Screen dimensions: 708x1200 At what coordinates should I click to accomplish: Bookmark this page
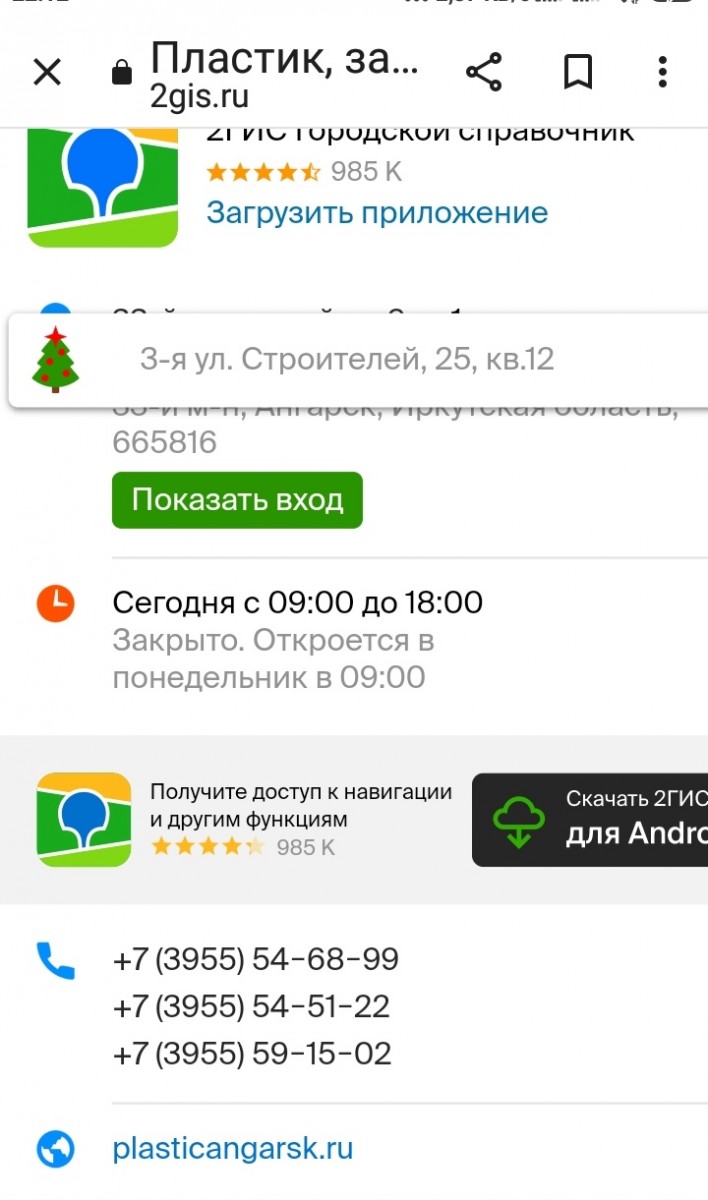coord(578,73)
